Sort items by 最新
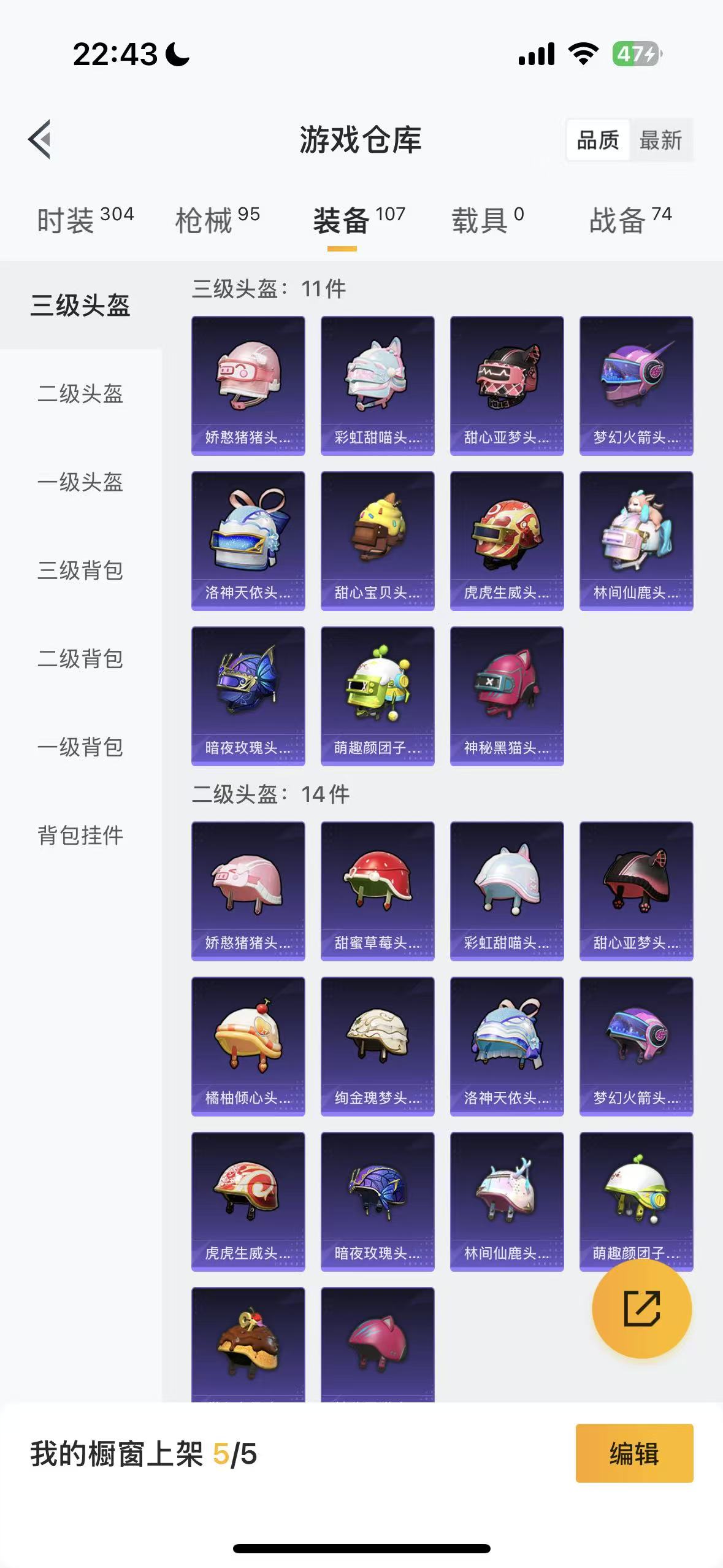Viewport: 723px width, 1568px height. [660, 140]
